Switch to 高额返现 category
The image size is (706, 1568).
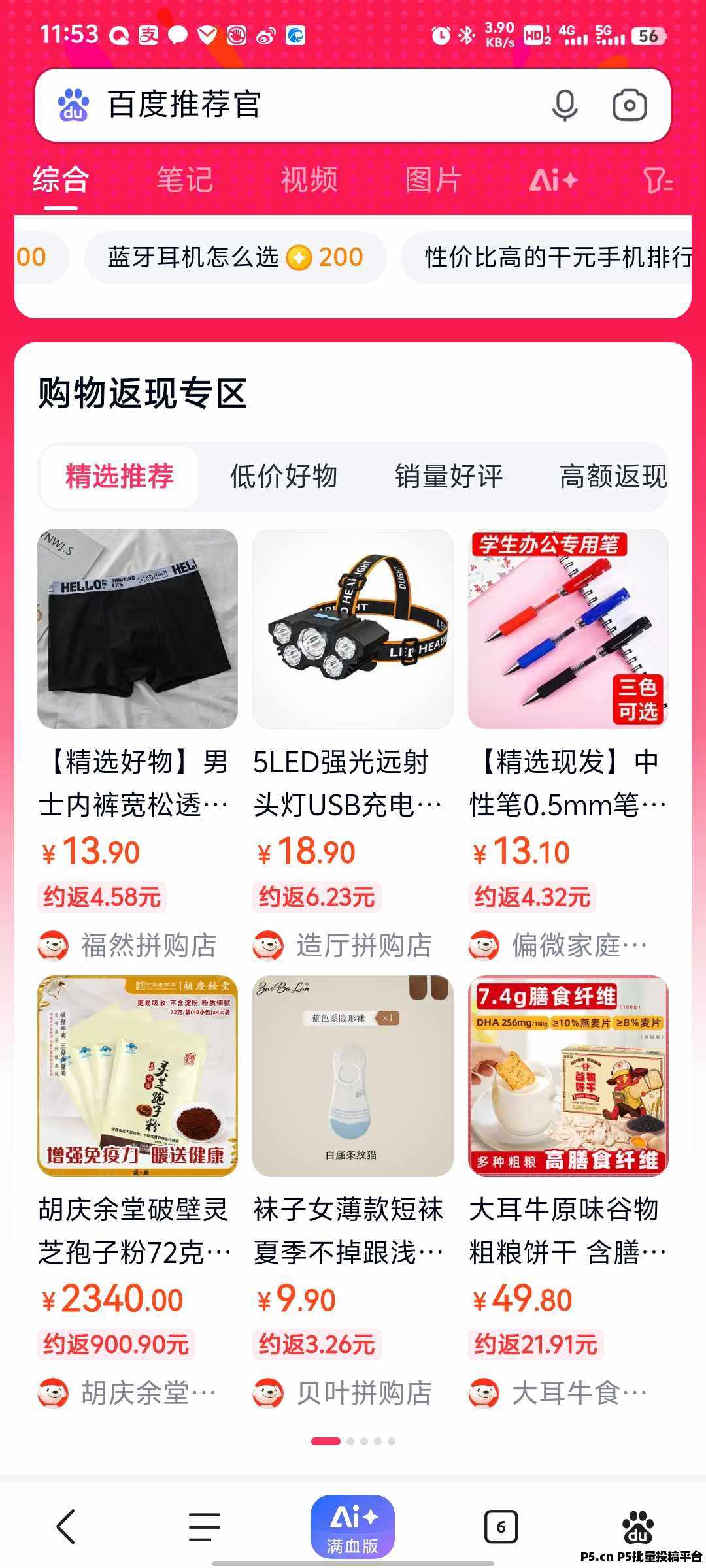[x=613, y=476]
